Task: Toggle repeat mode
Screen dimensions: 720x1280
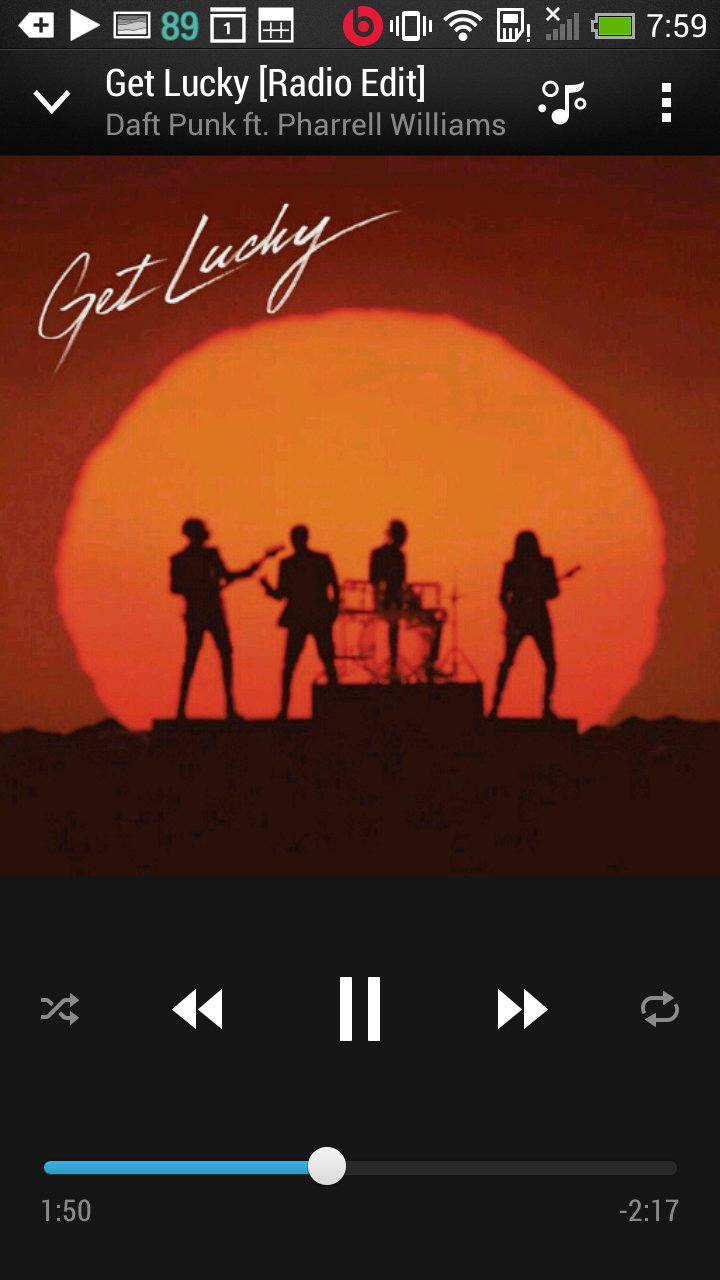Action: coord(660,1009)
